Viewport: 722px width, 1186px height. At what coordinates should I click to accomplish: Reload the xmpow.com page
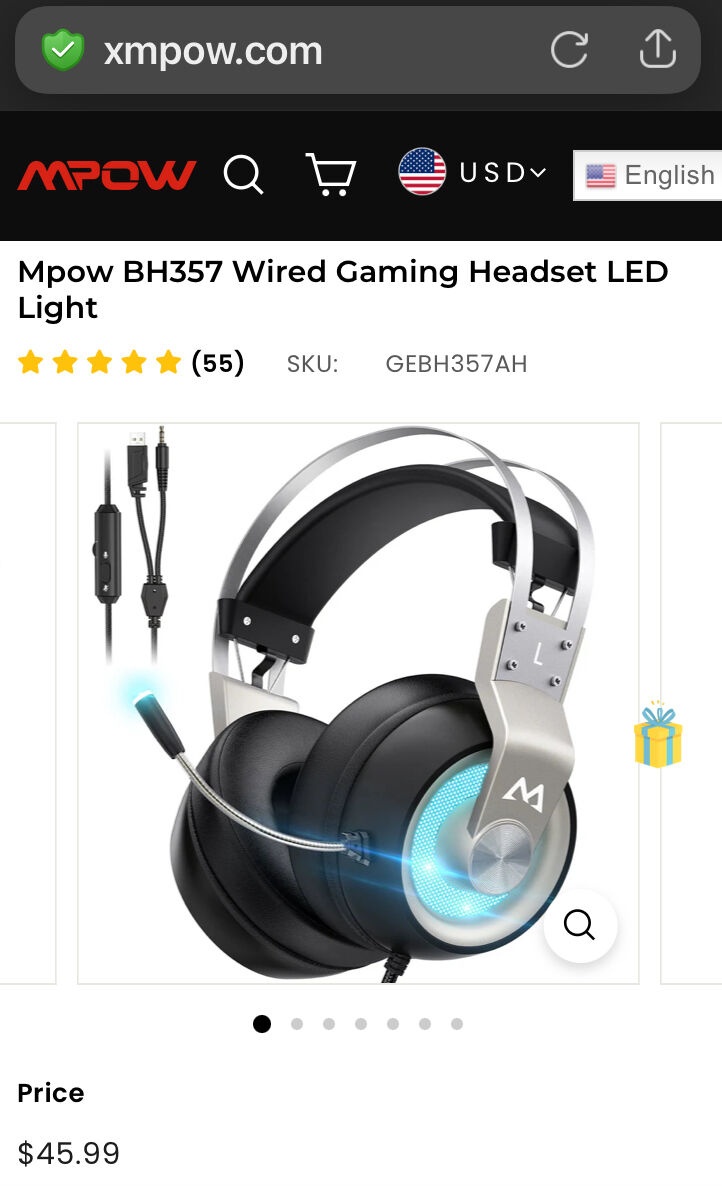569,48
